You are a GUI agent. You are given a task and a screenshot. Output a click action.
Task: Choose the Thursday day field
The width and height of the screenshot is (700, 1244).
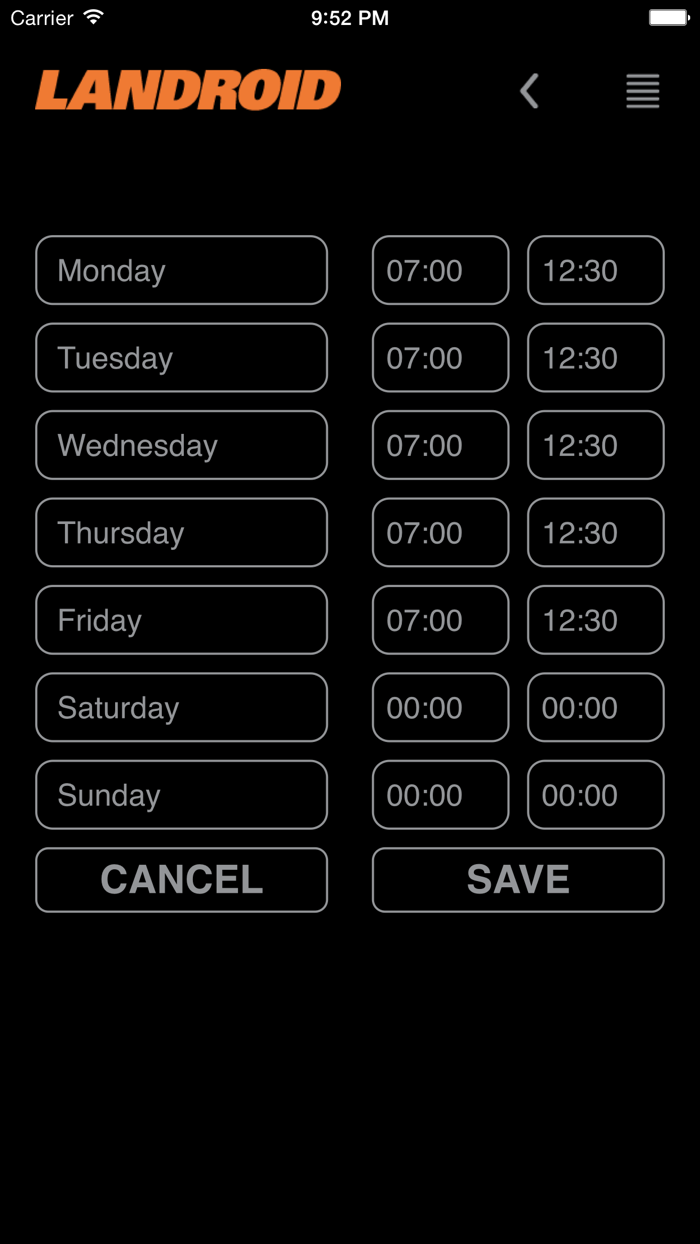(x=181, y=532)
